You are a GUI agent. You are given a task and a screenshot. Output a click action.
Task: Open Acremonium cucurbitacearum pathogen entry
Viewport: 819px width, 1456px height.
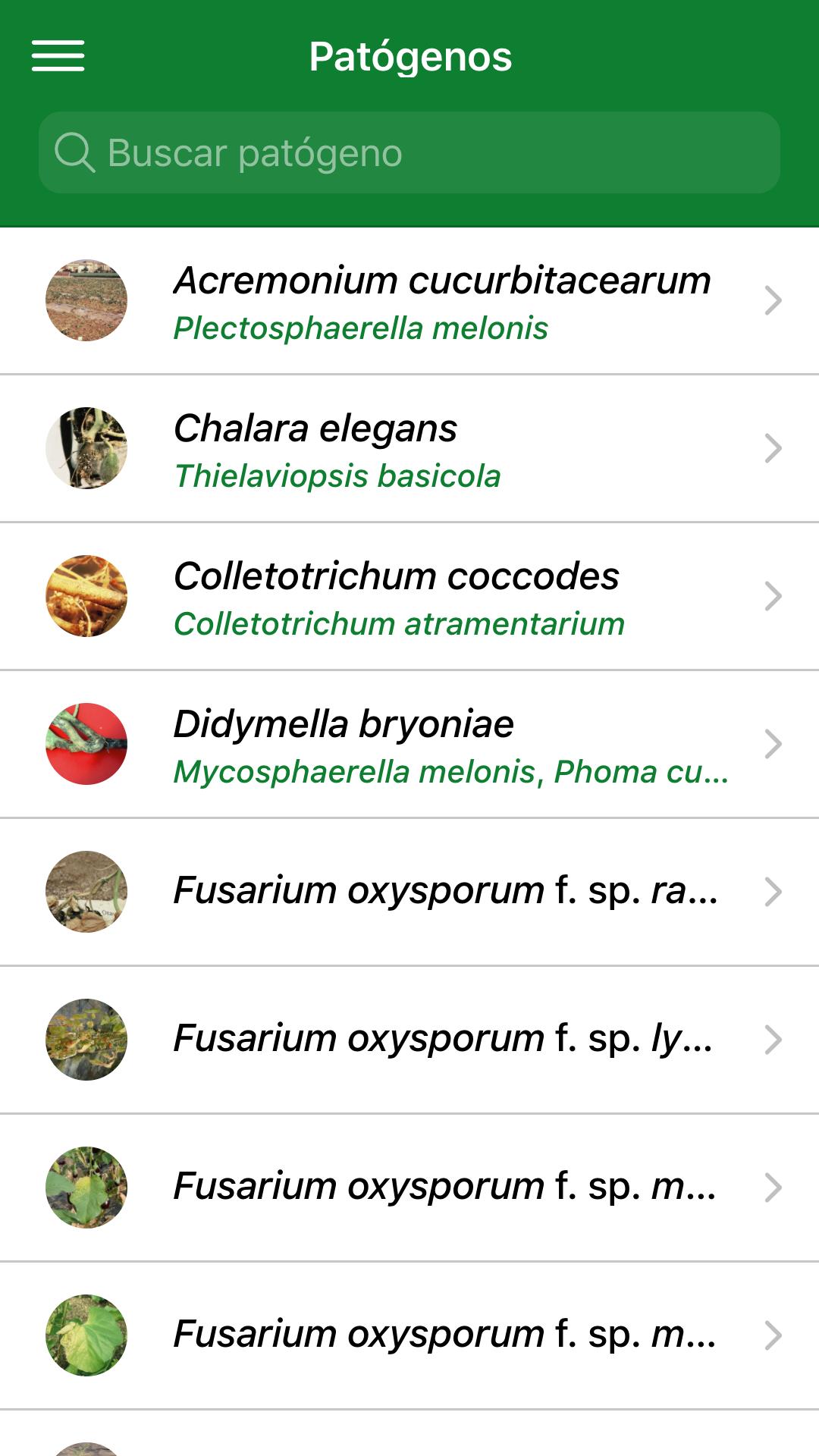tap(409, 301)
